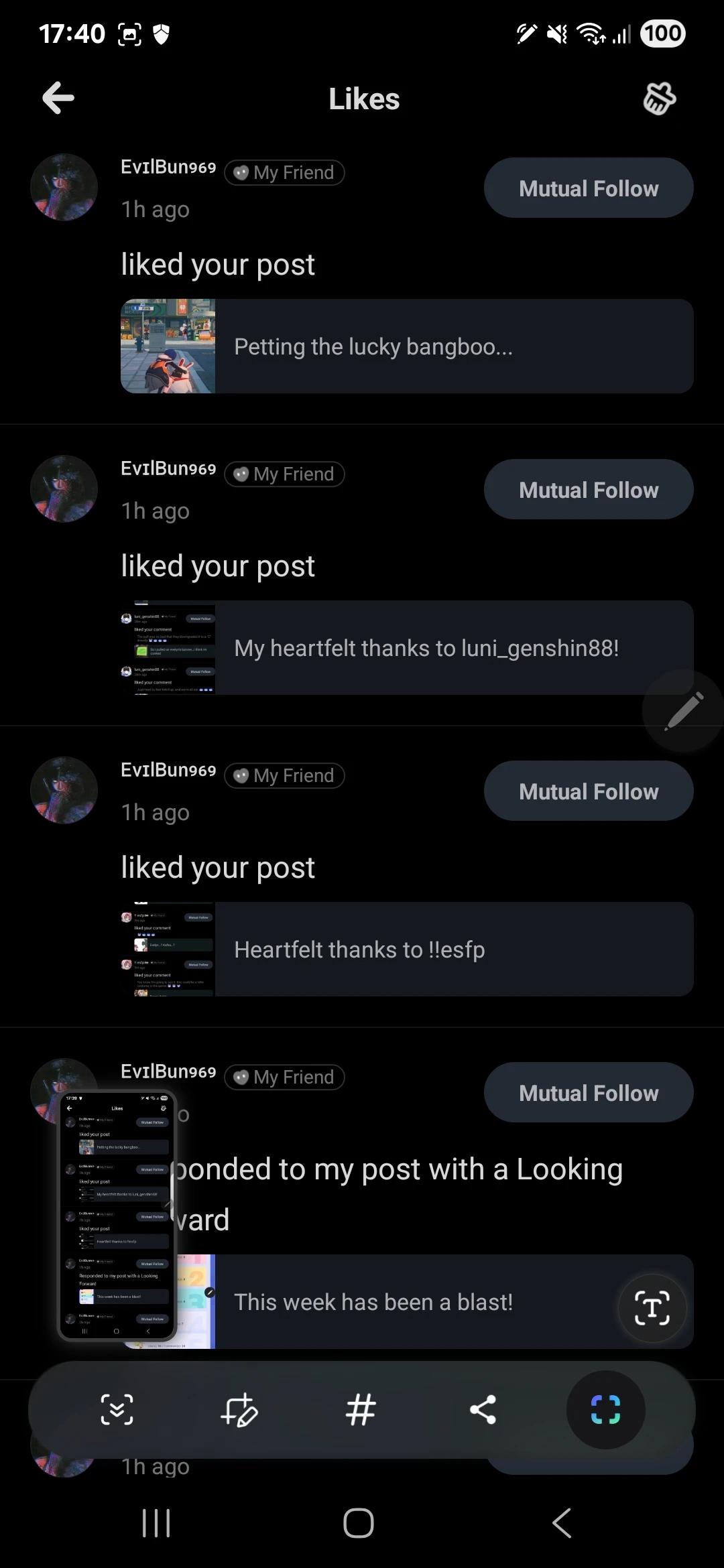Open the "This week has been a blast!" post
724x1568 pixels.
(x=402, y=1302)
